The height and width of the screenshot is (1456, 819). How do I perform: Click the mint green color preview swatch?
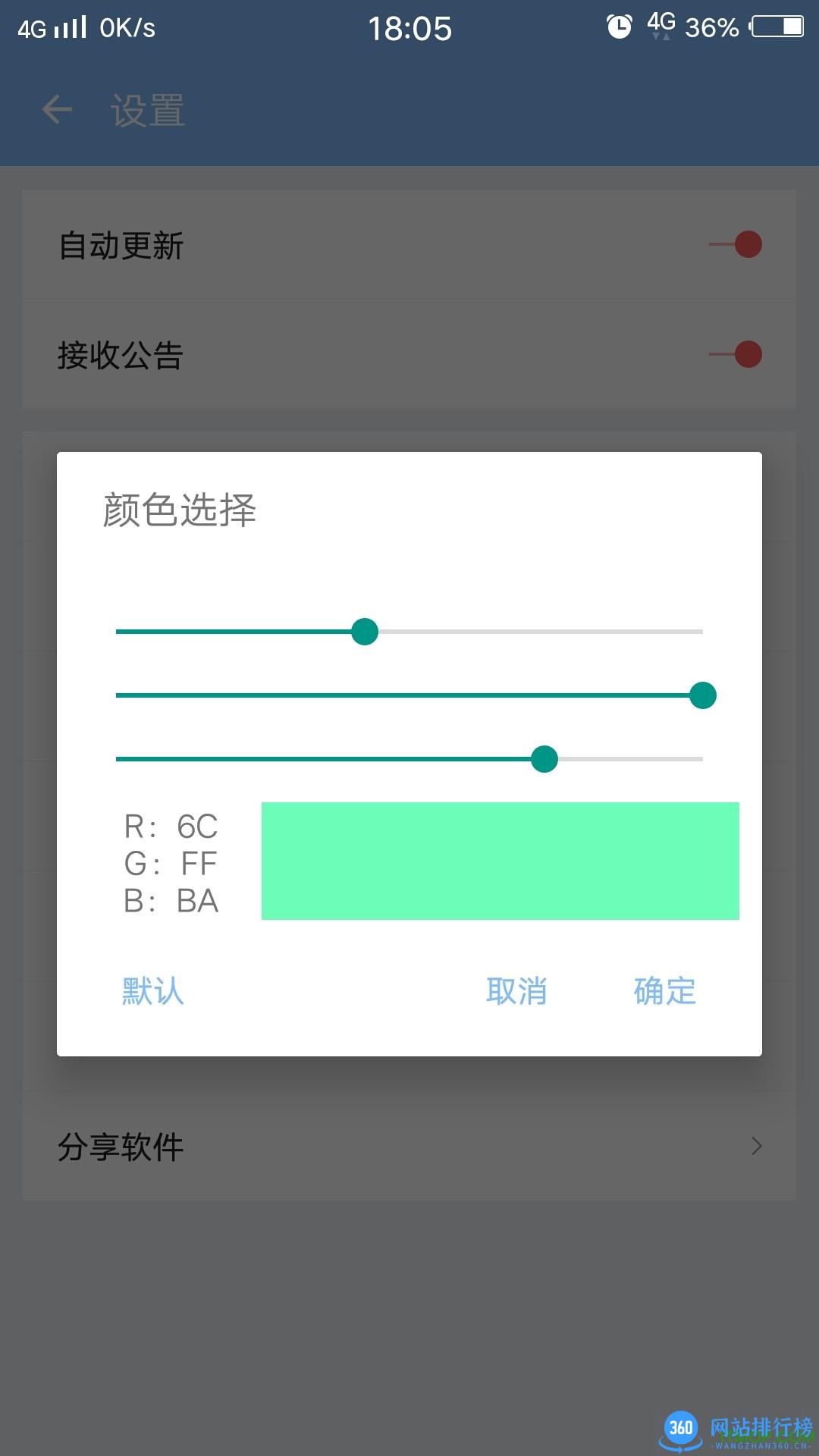coord(500,859)
